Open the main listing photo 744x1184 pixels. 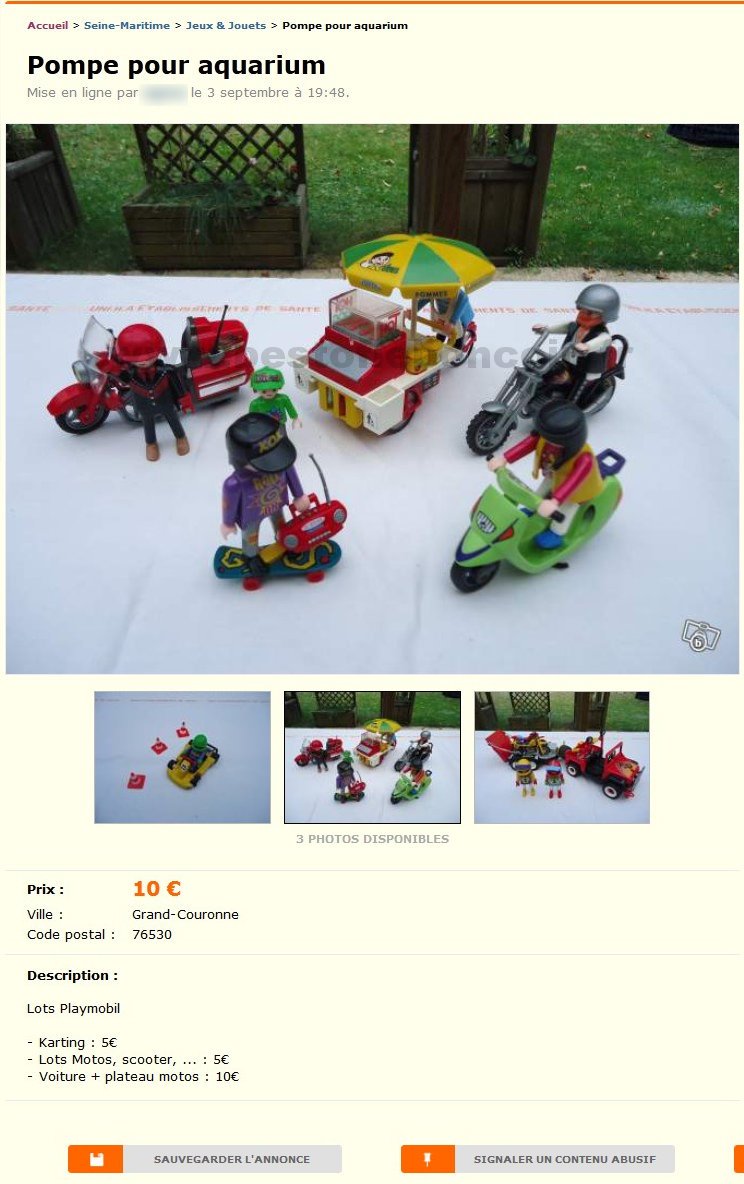click(x=372, y=398)
